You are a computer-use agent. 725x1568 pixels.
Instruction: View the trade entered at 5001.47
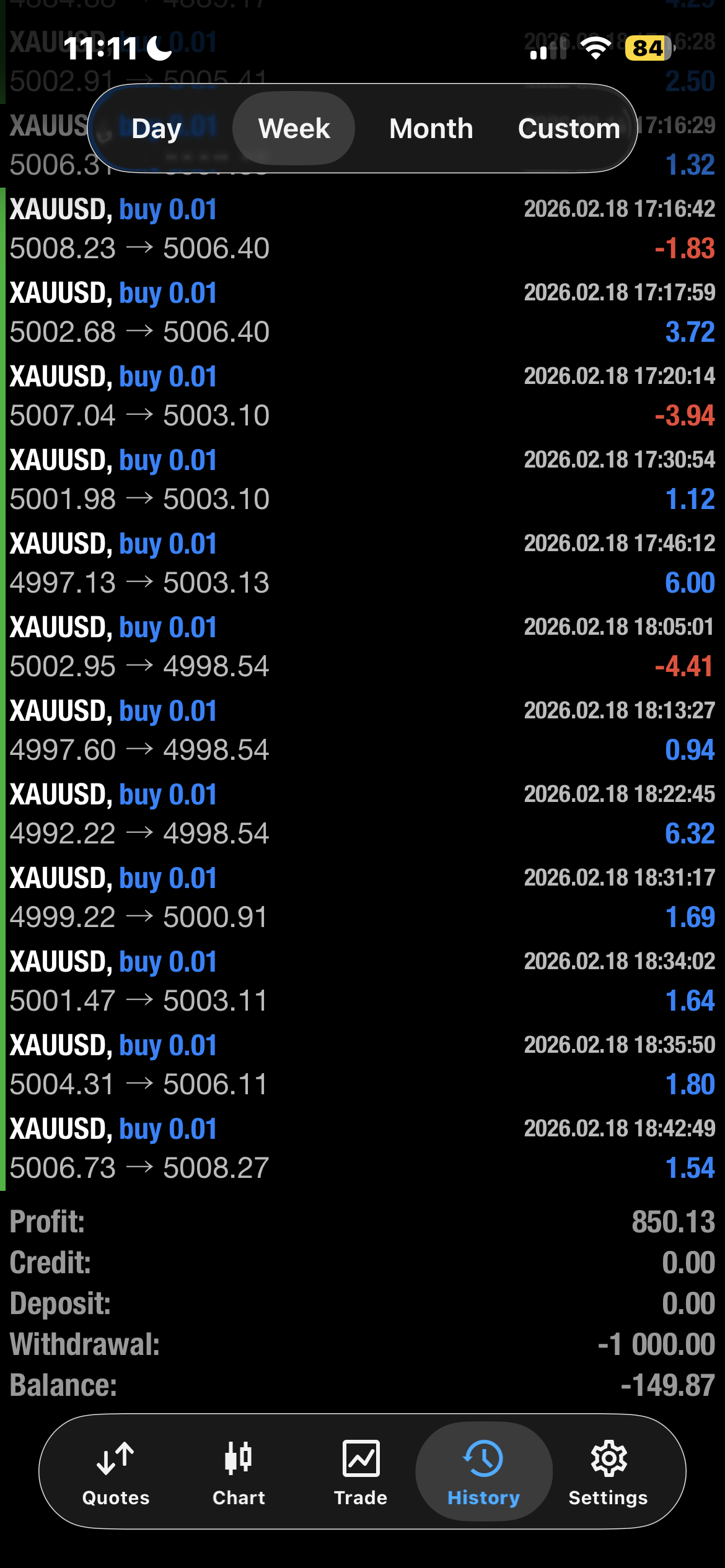click(362, 982)
